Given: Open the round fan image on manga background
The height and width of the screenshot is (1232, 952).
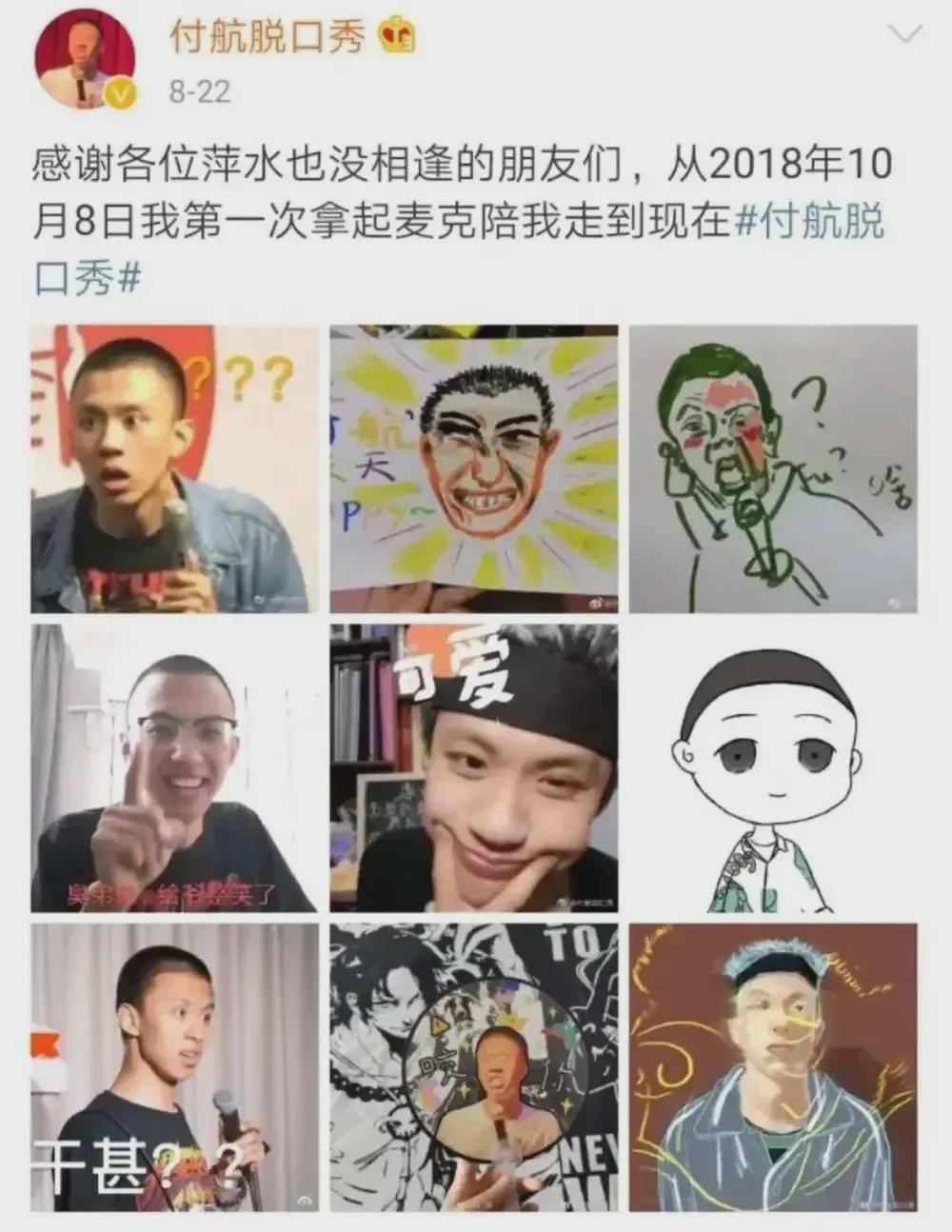Looking at the screenshot, I should tap(473, 1066).
